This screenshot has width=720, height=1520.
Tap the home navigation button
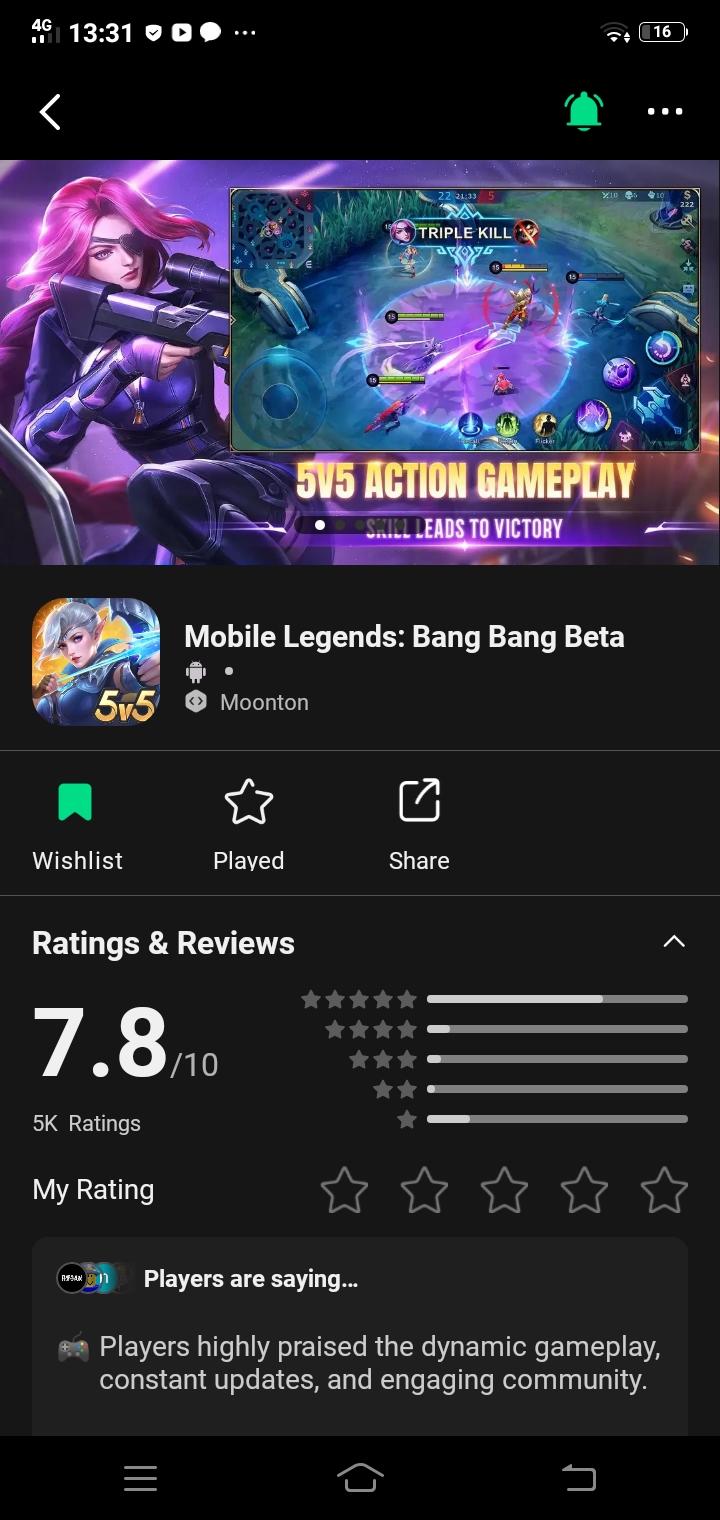[360, 1478]
